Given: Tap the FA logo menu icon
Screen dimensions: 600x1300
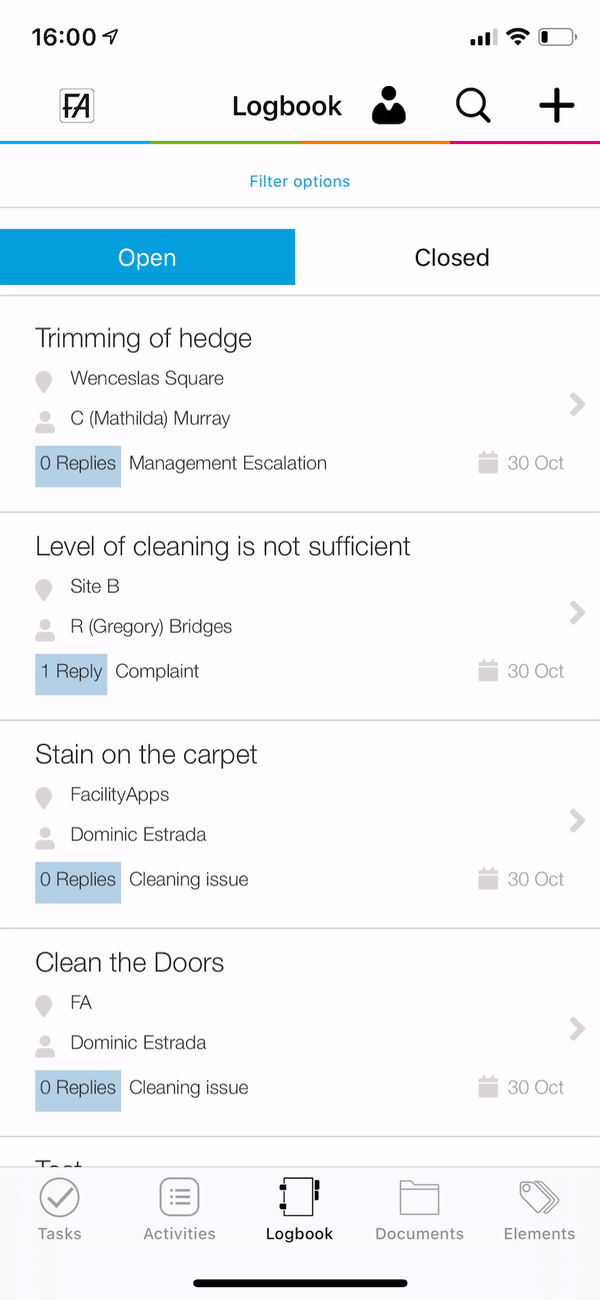Looking at the screenshot, I should (x=77, y=106).
